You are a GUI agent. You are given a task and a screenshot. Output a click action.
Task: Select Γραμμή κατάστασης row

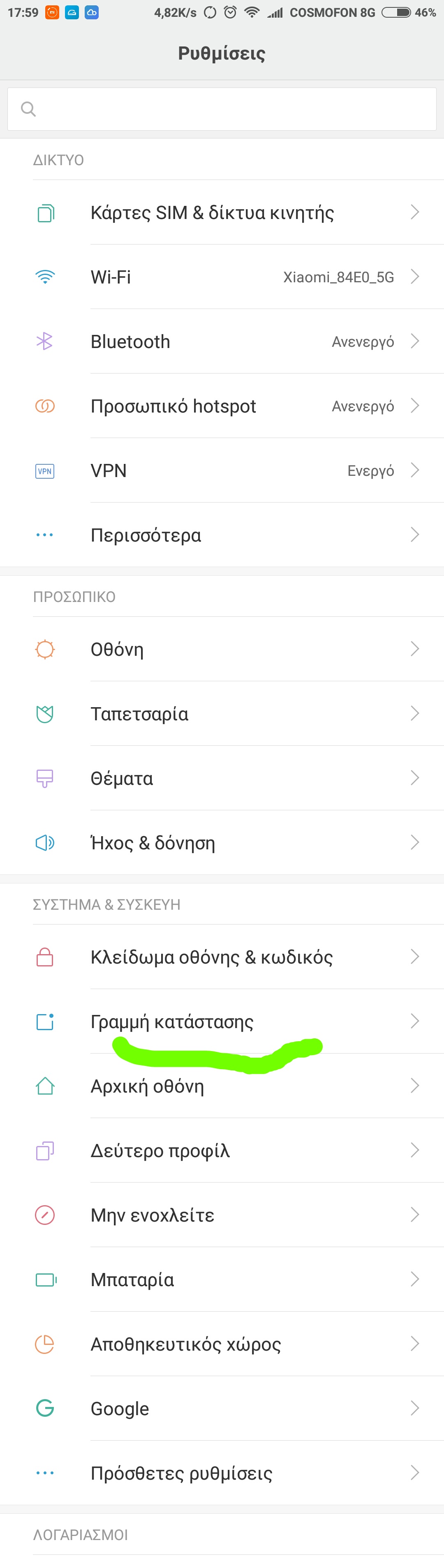(x=222, y=1021)
